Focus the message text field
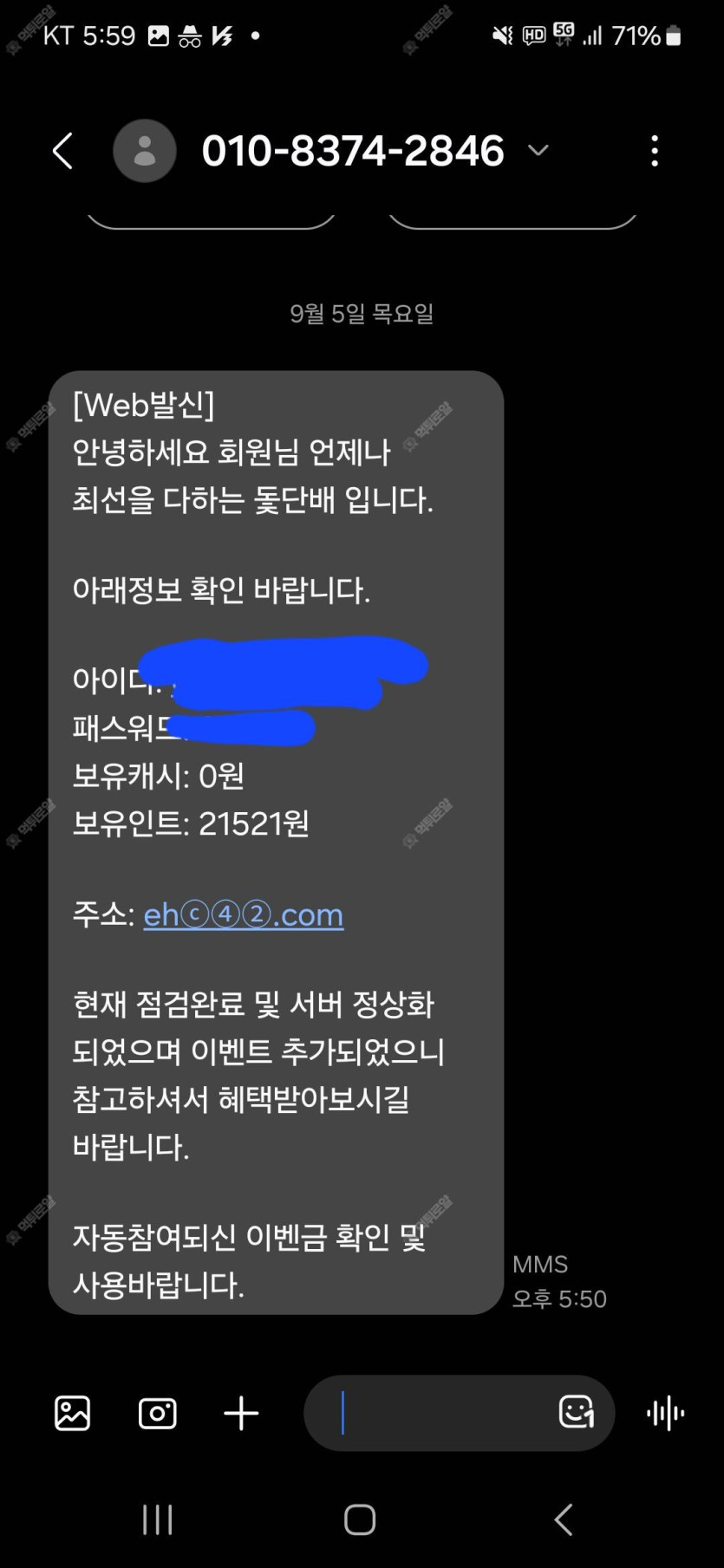The image size is (724, 1568). pos(434,1414)
